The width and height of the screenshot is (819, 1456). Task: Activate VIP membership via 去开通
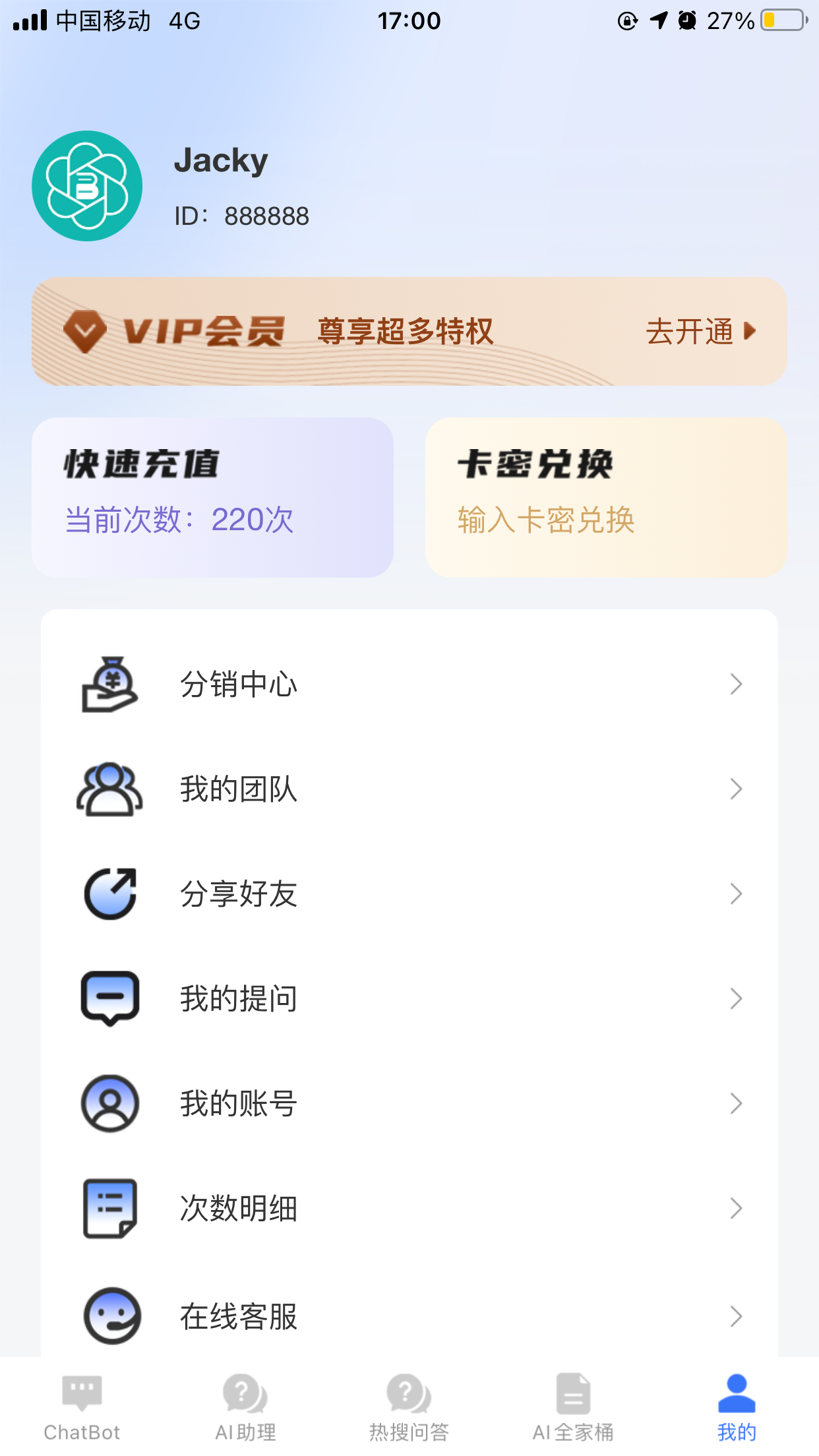coord(700,331)
